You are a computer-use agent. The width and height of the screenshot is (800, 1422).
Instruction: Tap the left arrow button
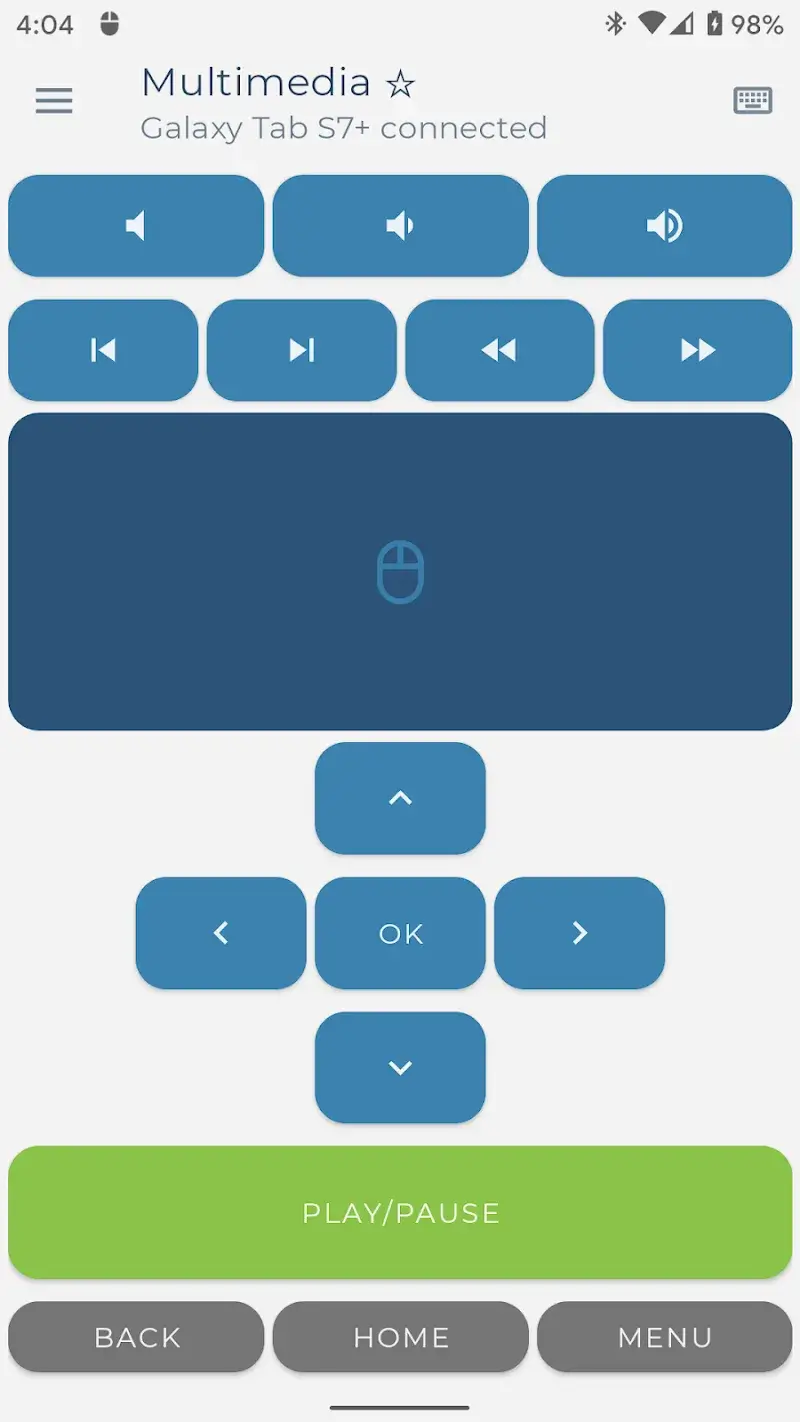221,933
